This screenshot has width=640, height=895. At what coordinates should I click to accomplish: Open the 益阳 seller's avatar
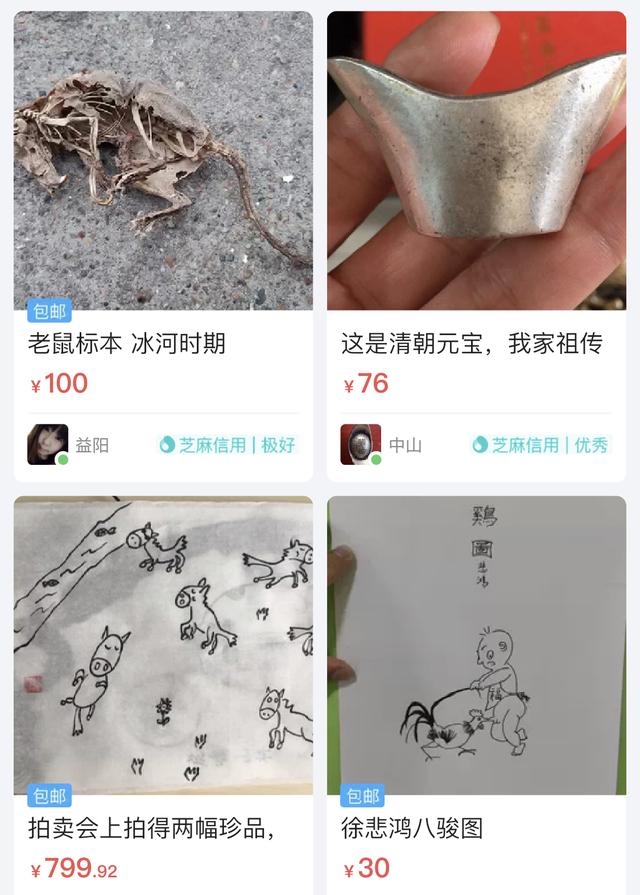[x=48, y=445]
